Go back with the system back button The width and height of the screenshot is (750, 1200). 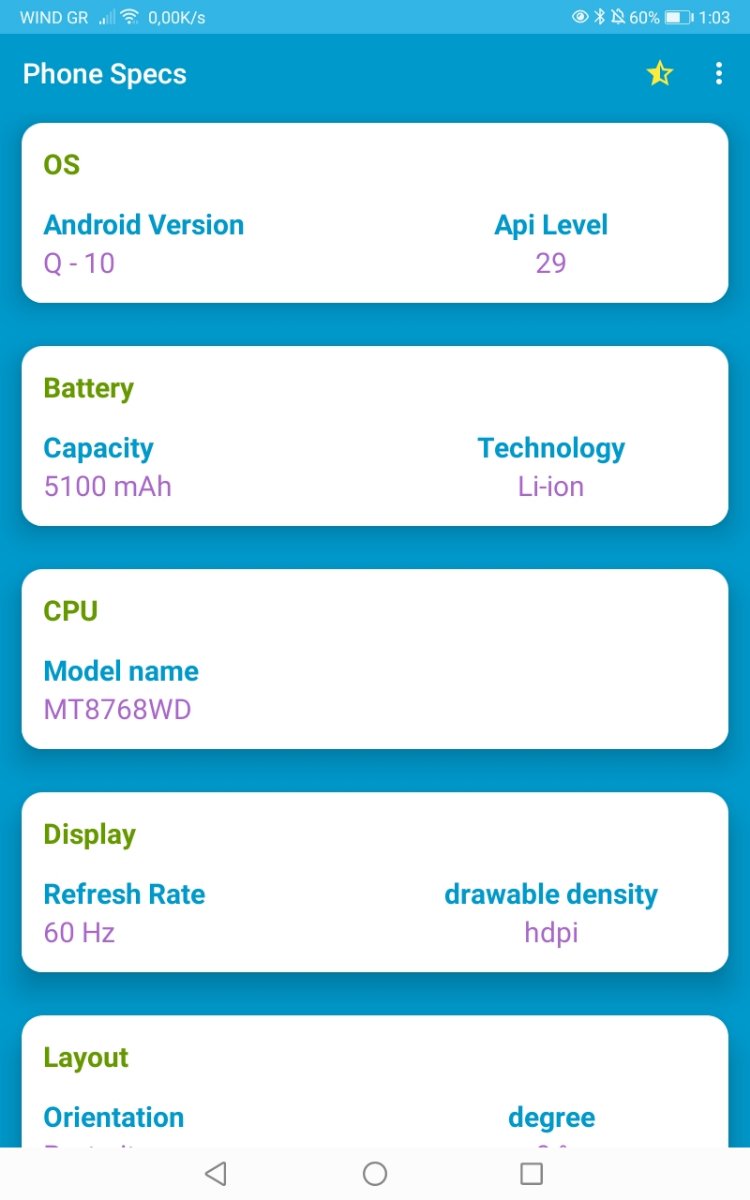[215, 1173]
